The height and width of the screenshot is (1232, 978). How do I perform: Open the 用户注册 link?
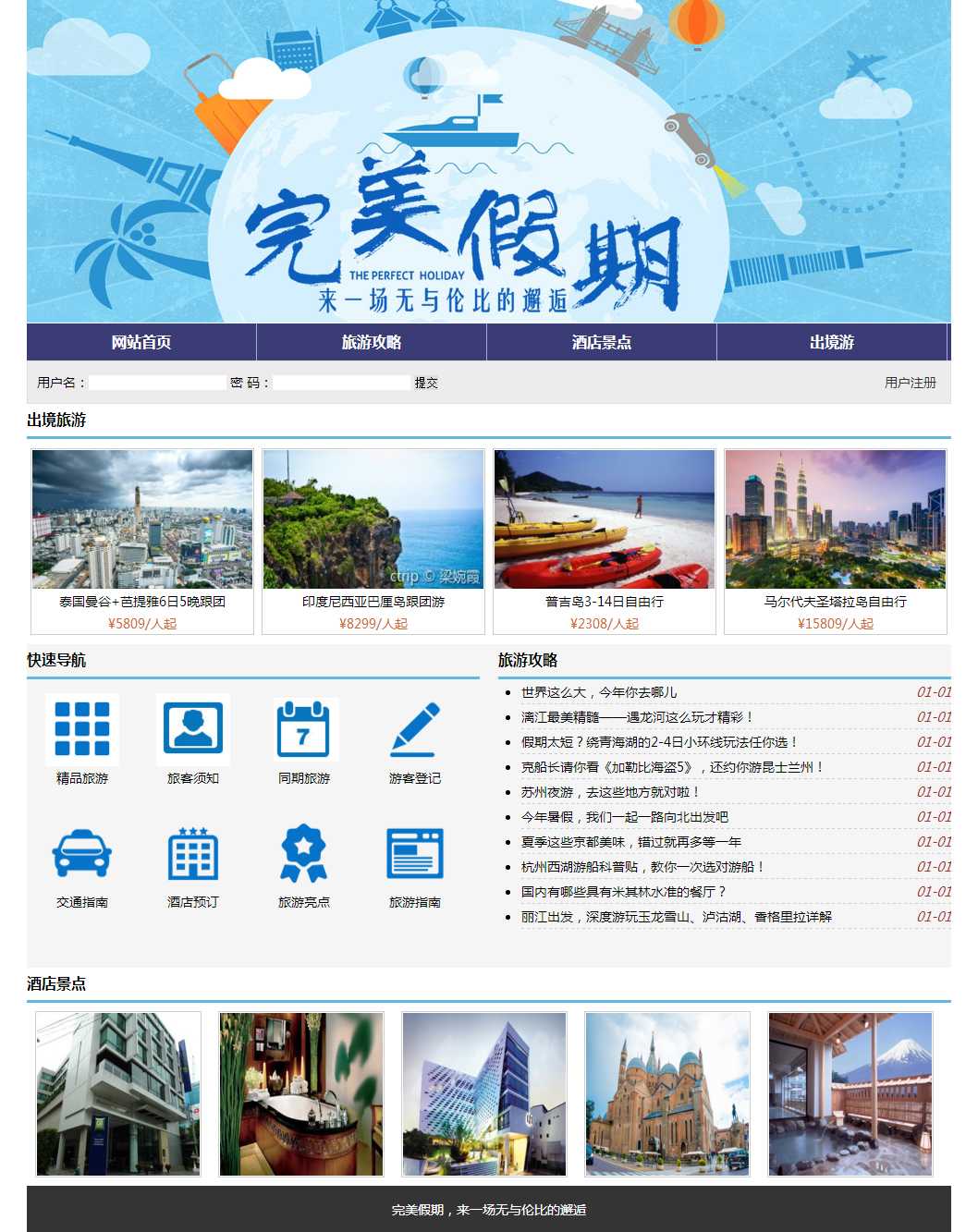click(910, 383)
